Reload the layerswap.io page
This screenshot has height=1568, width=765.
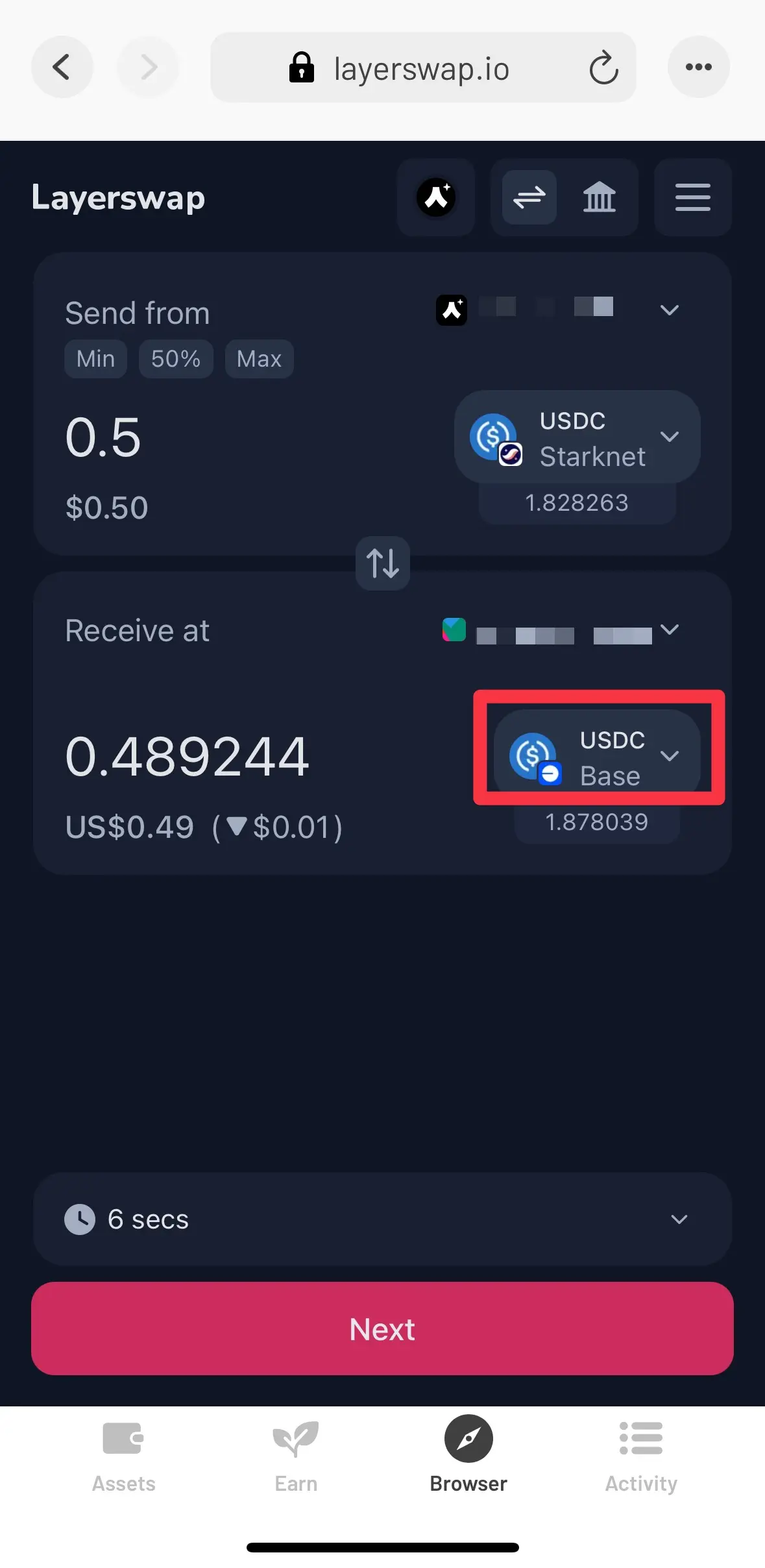603,68
